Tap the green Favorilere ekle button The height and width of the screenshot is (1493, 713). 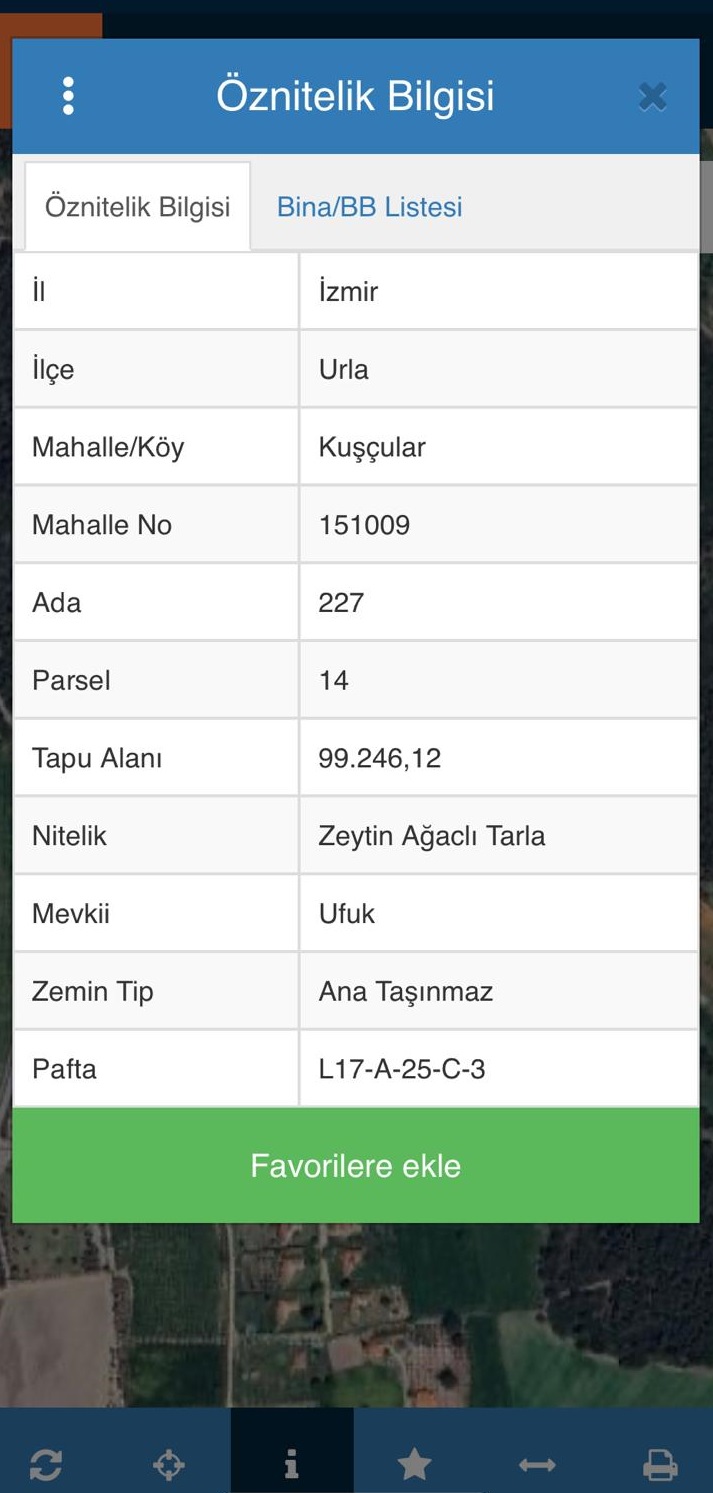click(356, 1166)
